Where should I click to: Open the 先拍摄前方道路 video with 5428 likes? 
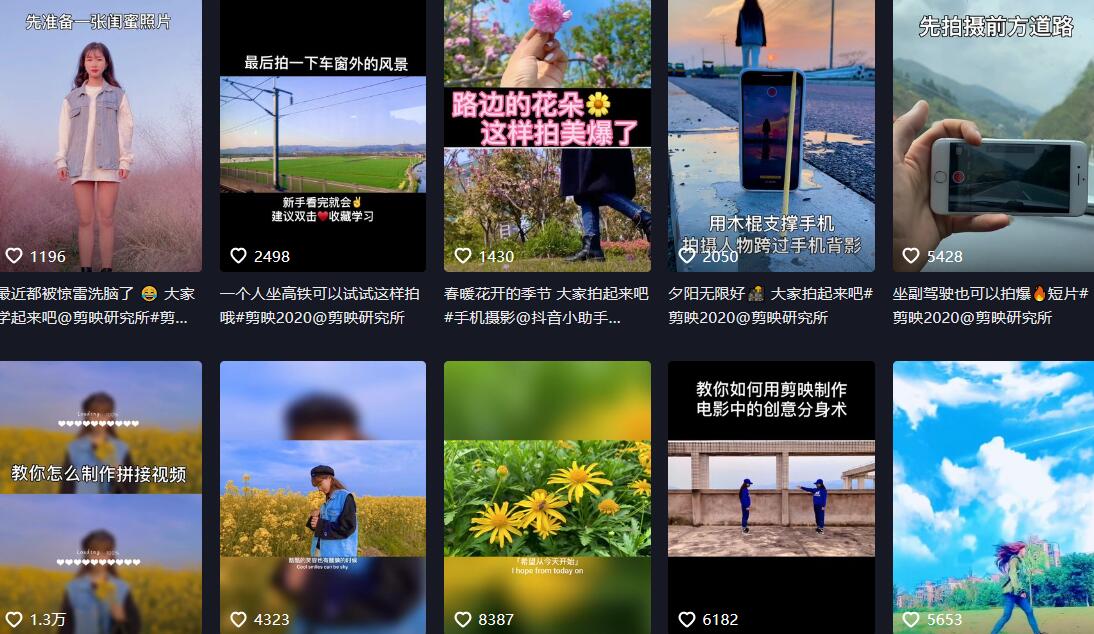pyautogui.click(x=993, y=135)
